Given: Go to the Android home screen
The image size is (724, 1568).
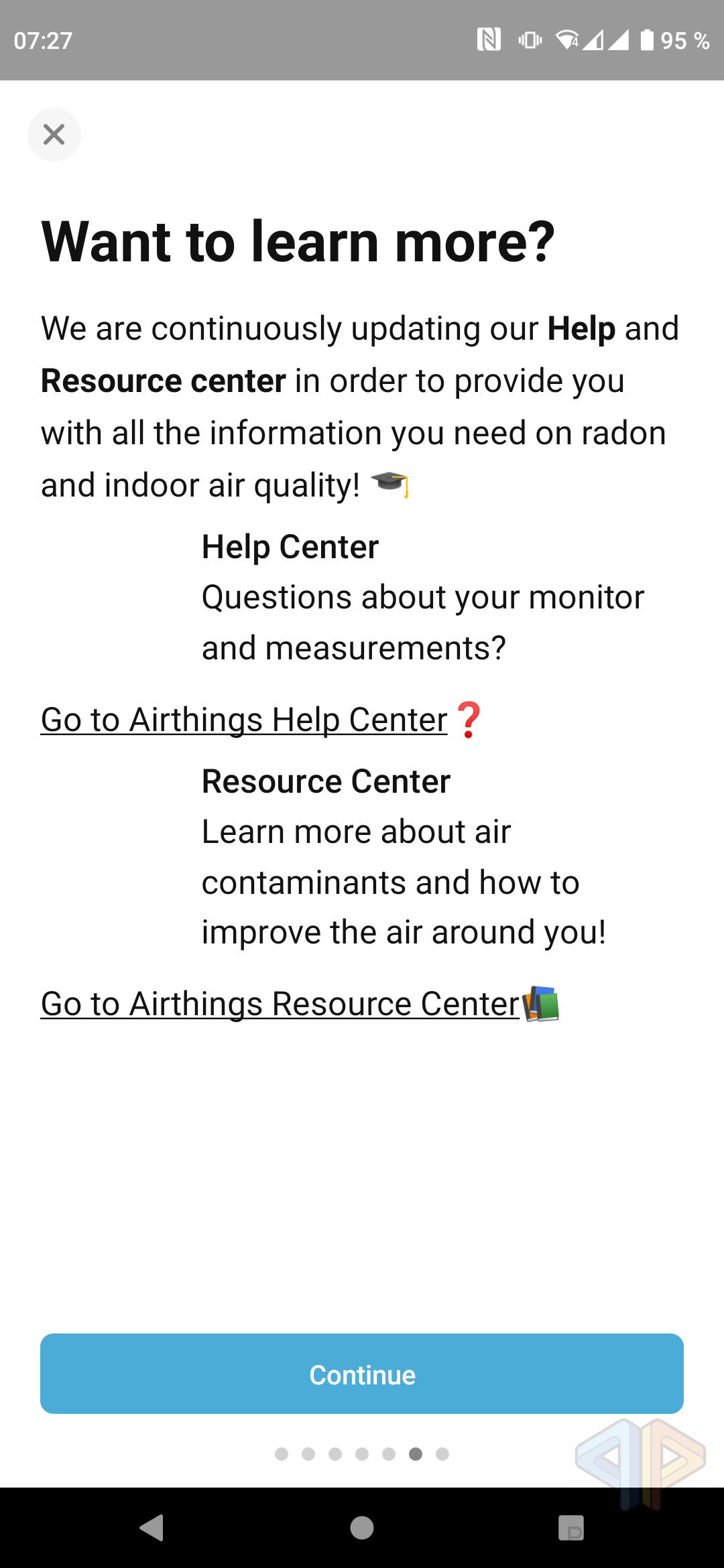Looking at the screenshot, I should click(362, 1528).
